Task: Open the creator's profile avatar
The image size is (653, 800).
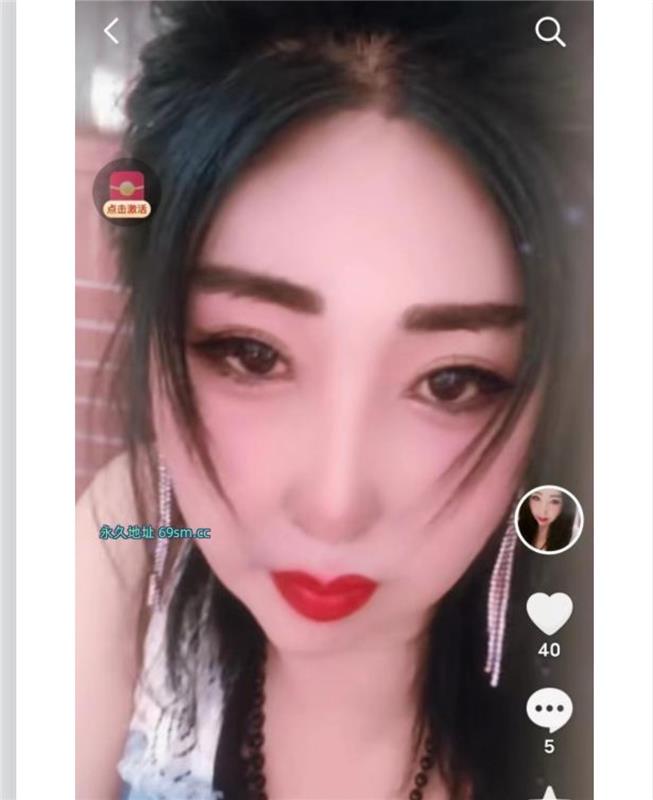Action: [x=548, y=519]
